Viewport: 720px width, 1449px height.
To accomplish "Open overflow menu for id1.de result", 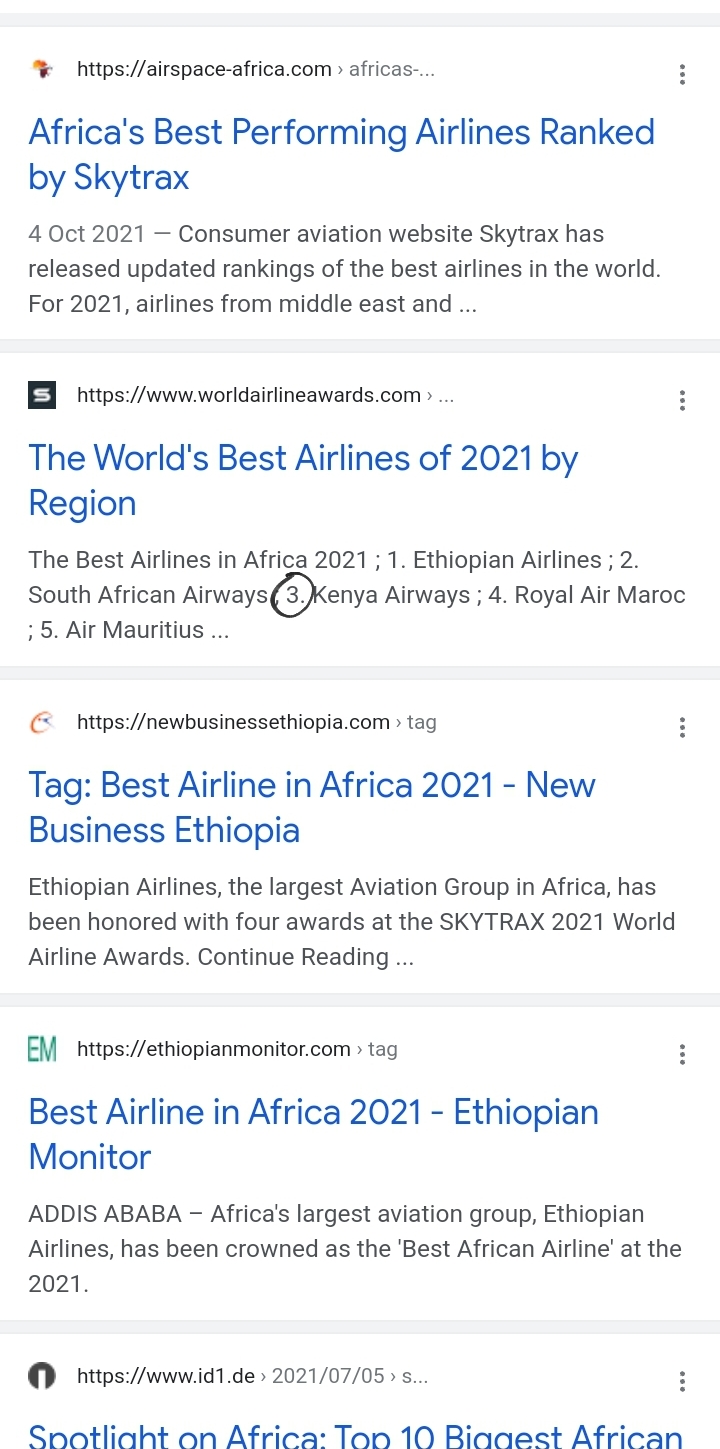I will (682, 1382).
